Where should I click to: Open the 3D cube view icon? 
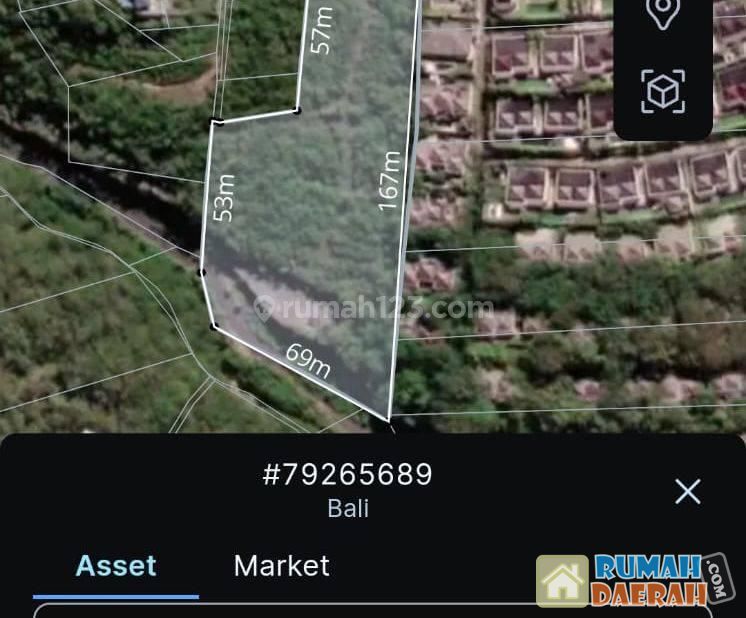(x=662, y=92)
